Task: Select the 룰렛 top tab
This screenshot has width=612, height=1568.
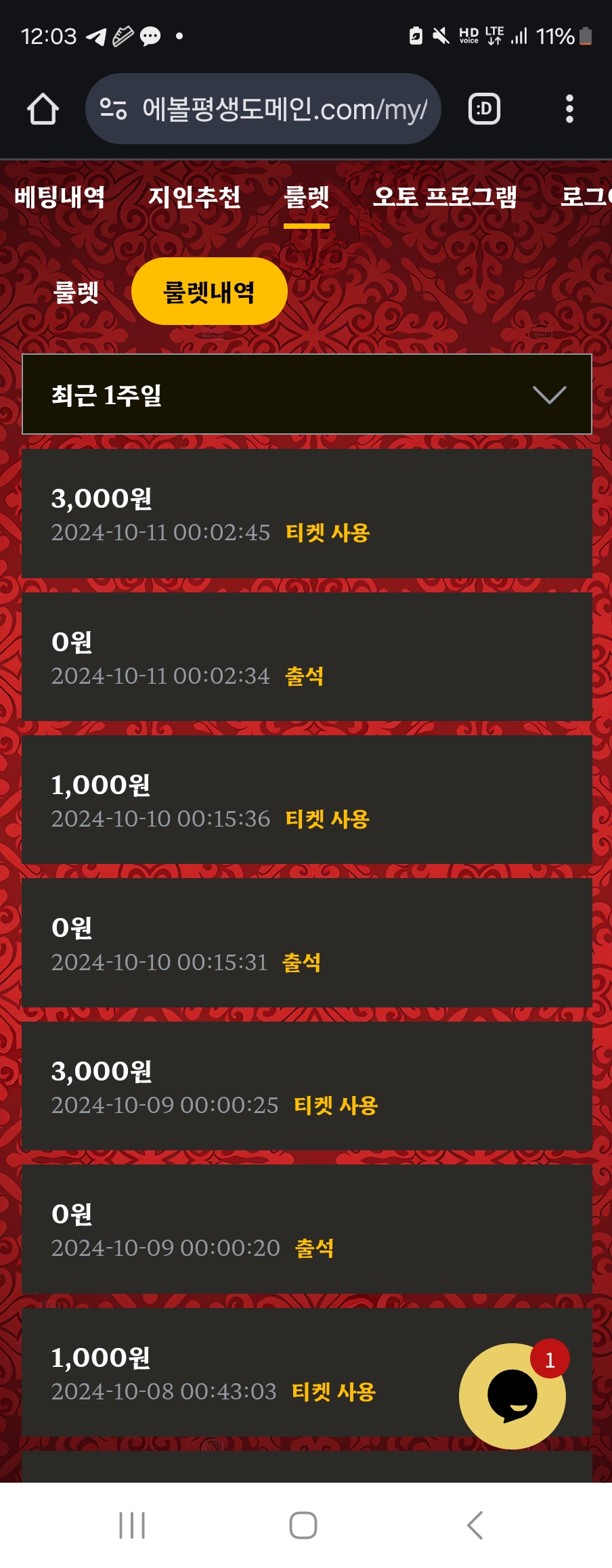Action: pyautogui.click(x=307, y=198)
